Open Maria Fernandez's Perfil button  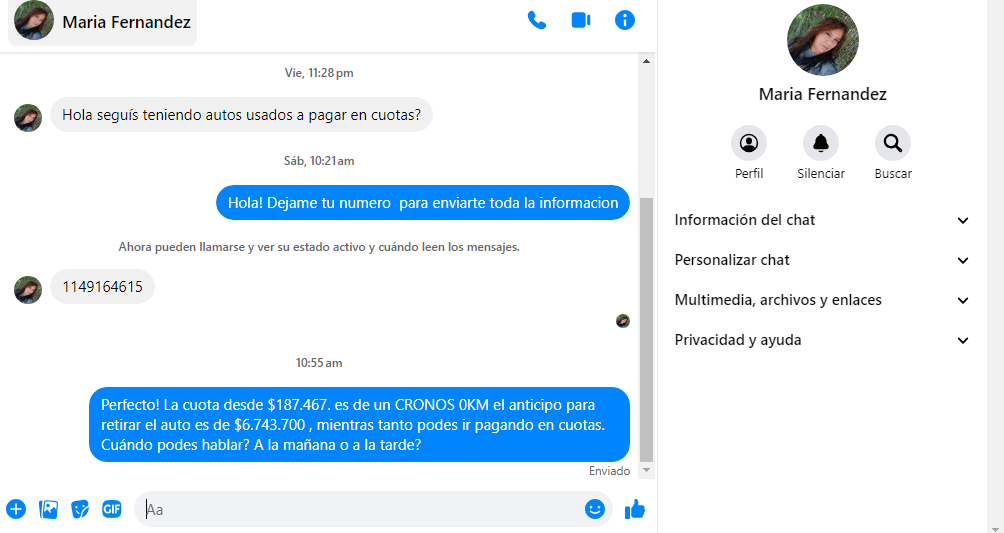tap(749, 144)
